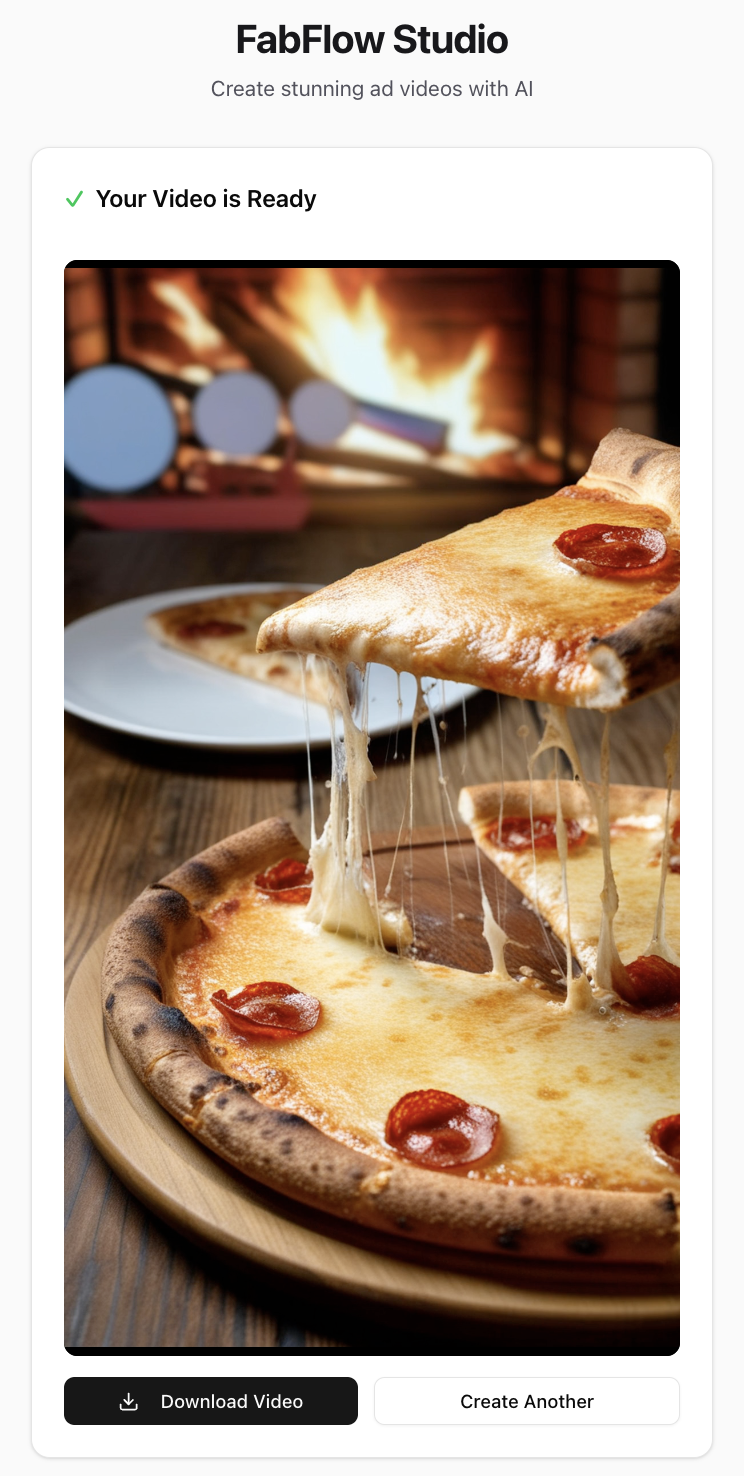Tap the Create Another button

click(x=527, y=1401)
